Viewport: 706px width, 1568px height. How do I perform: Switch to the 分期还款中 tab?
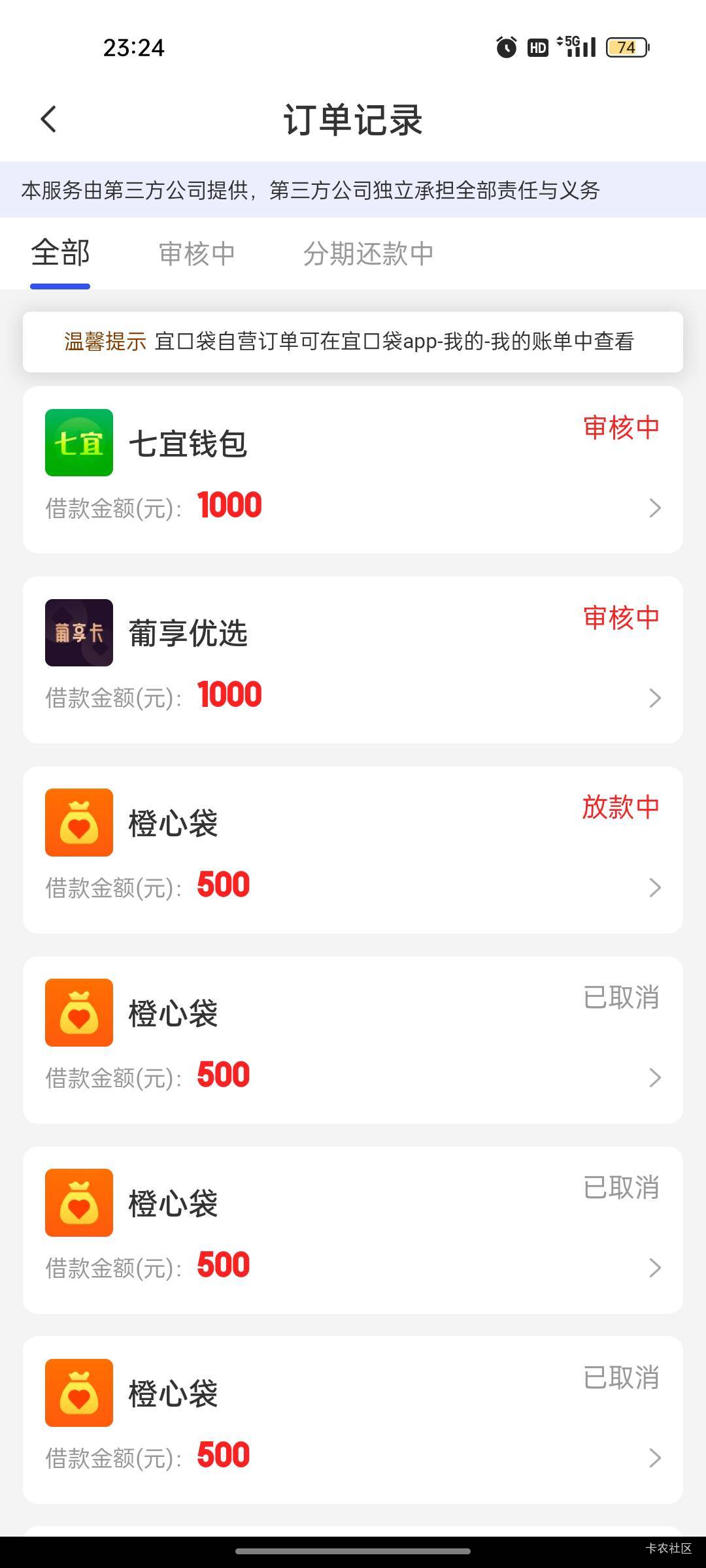(368, 253)
